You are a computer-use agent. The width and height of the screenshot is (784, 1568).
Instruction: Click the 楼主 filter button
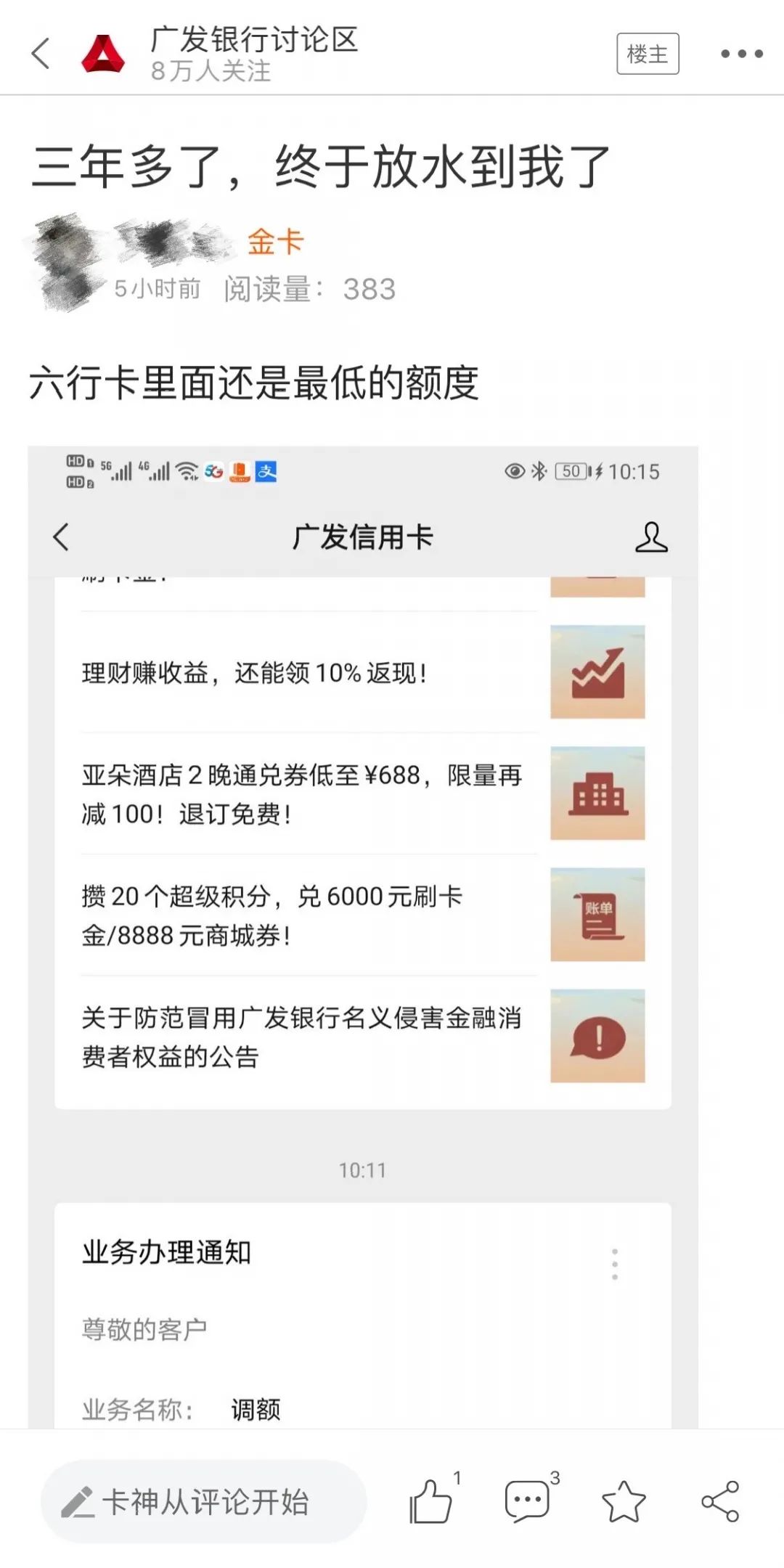click(x=648, y=54)
